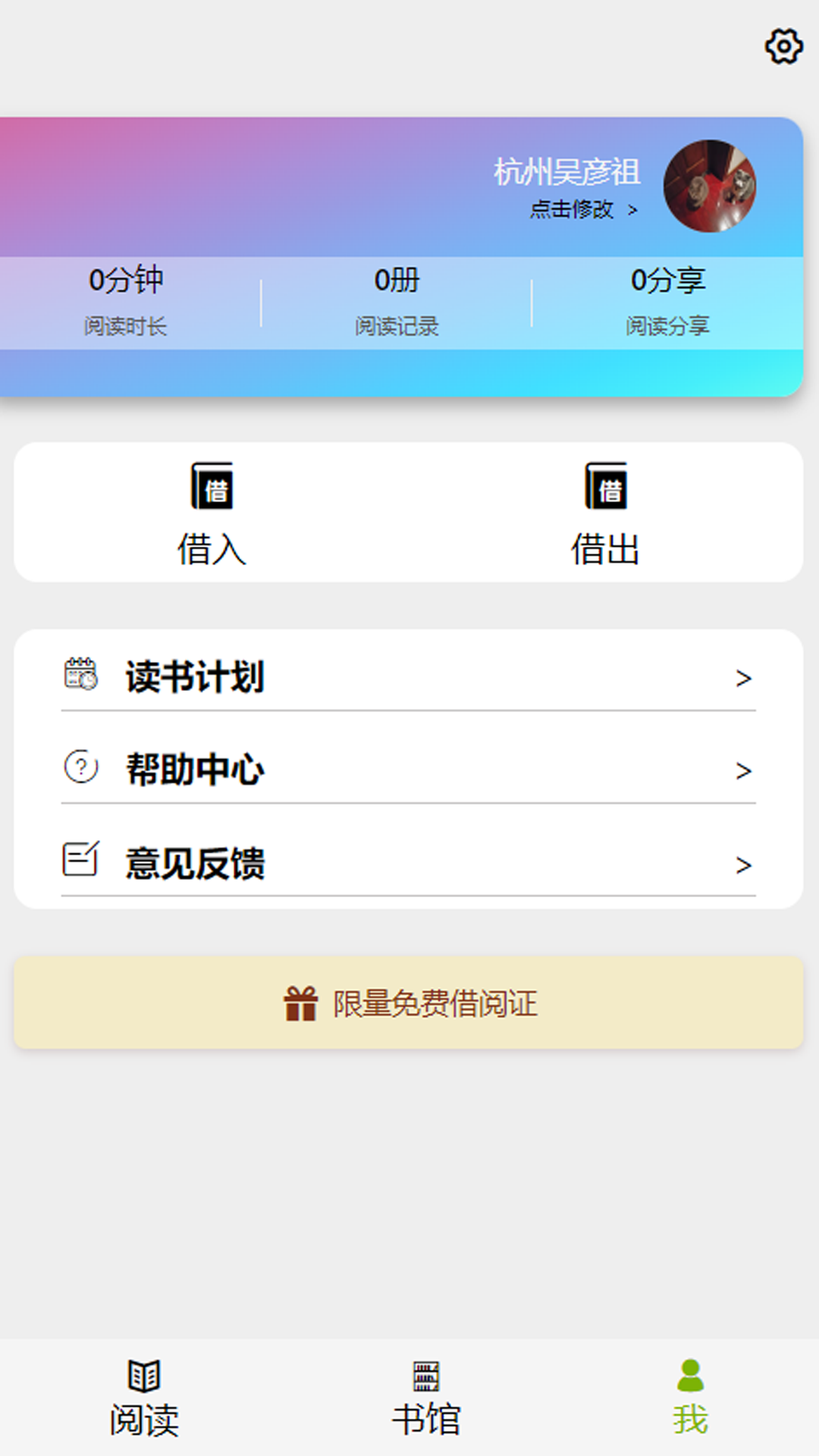Open the 读书计划 reading plan row
The height and width of the screenshot is (1456, 819).
point(409,676)
